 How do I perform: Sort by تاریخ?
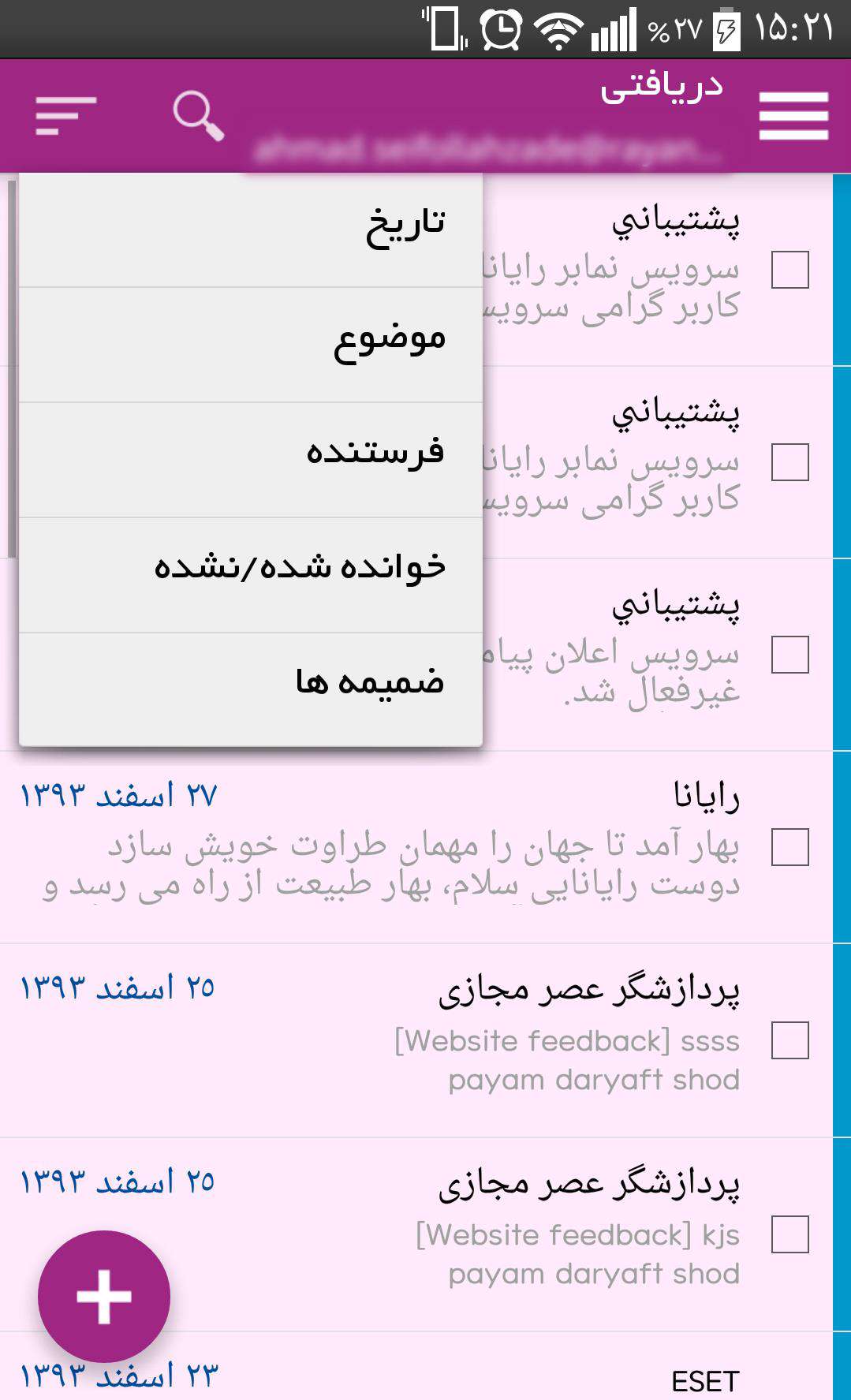tap(251, 230)
